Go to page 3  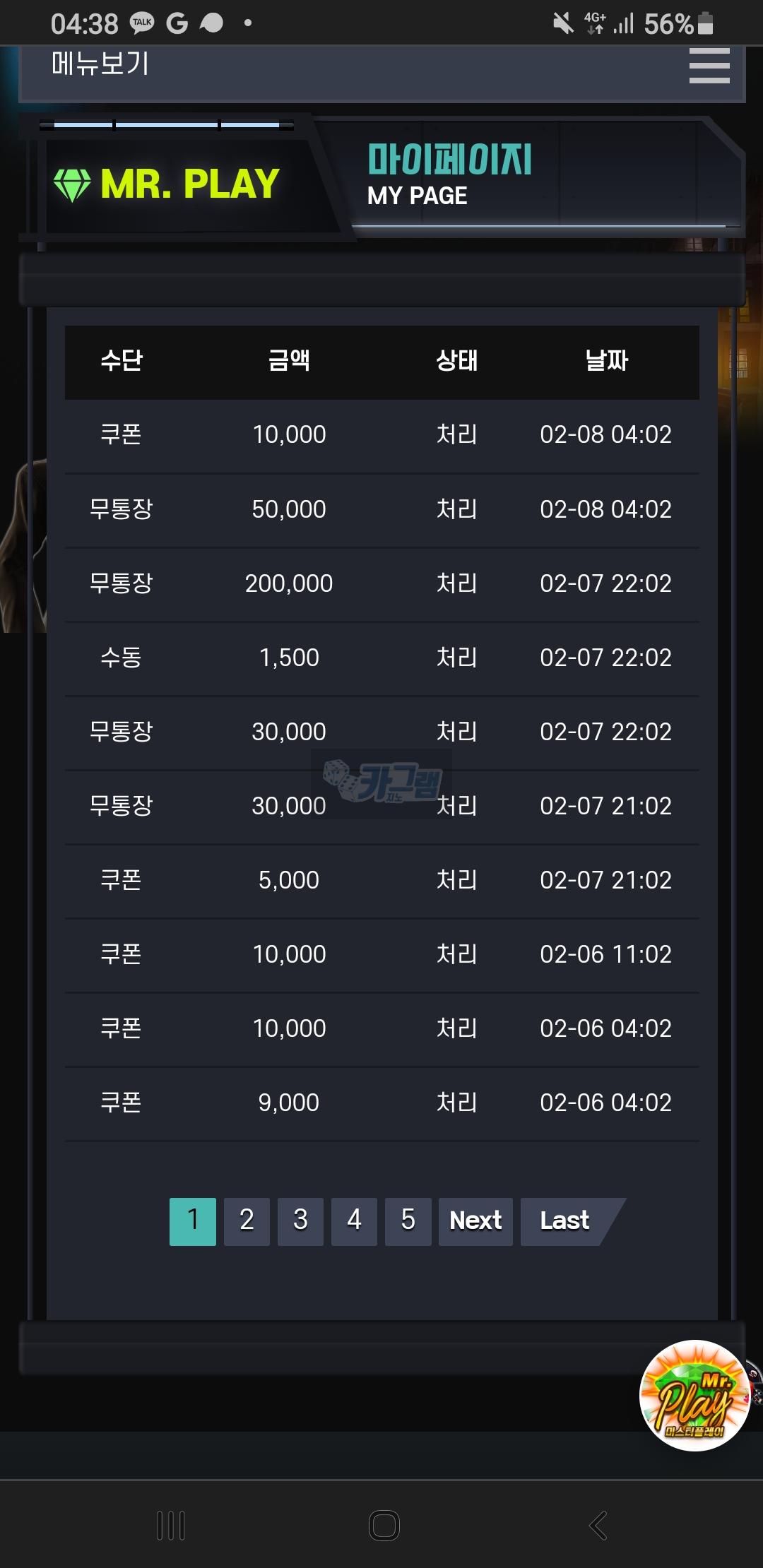pos(300,1221)
